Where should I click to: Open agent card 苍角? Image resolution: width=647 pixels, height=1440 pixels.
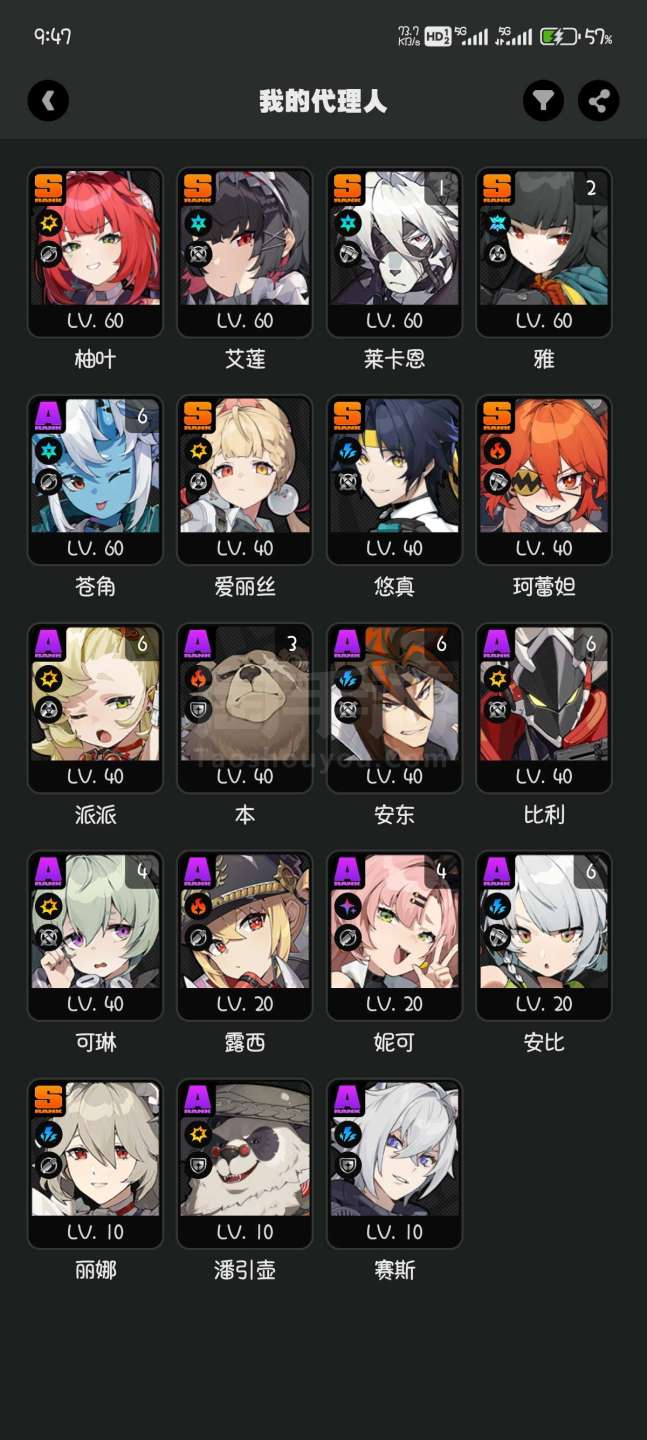coord(95,480)
